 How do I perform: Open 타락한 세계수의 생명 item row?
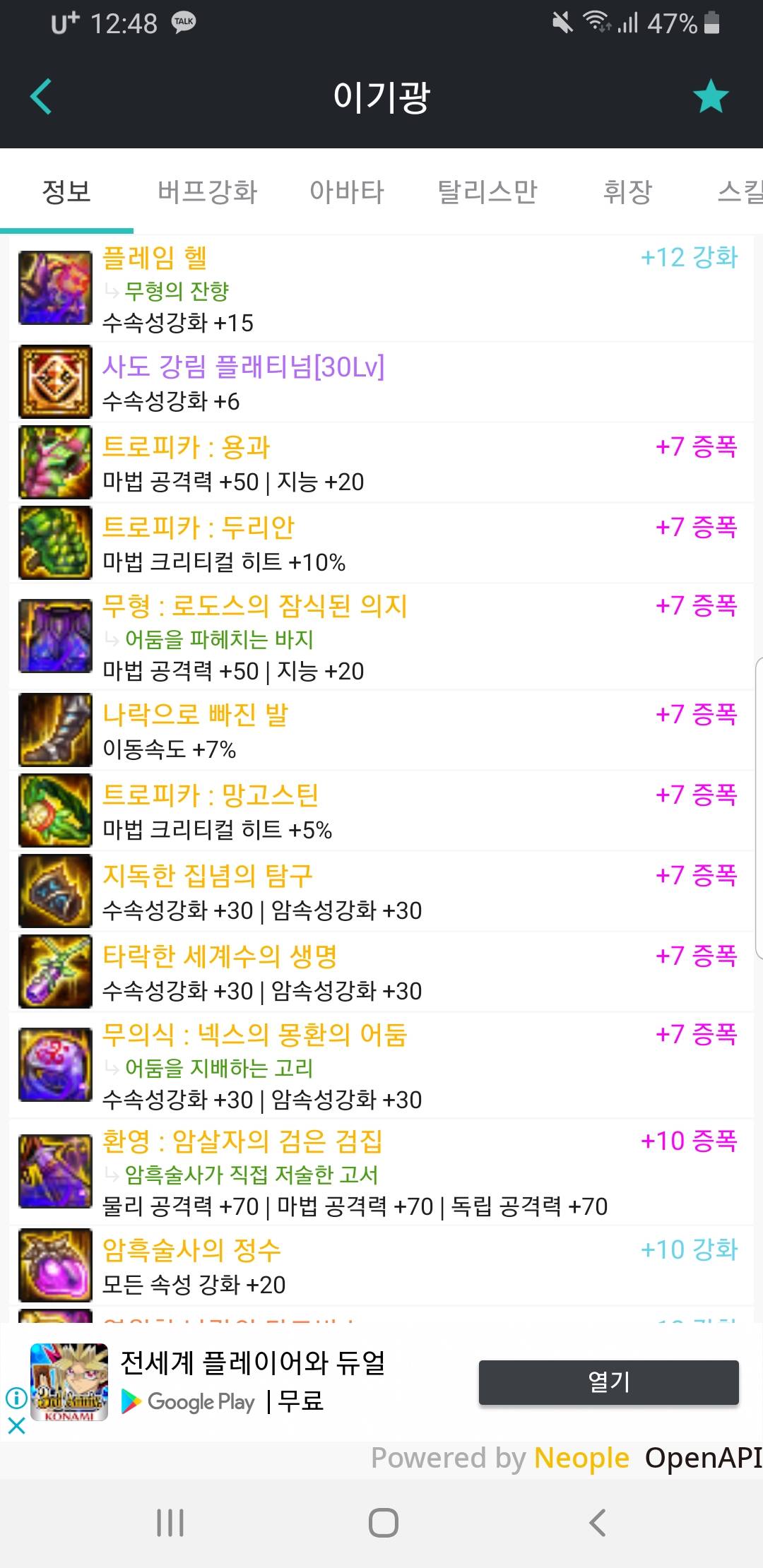coord(381,972)
